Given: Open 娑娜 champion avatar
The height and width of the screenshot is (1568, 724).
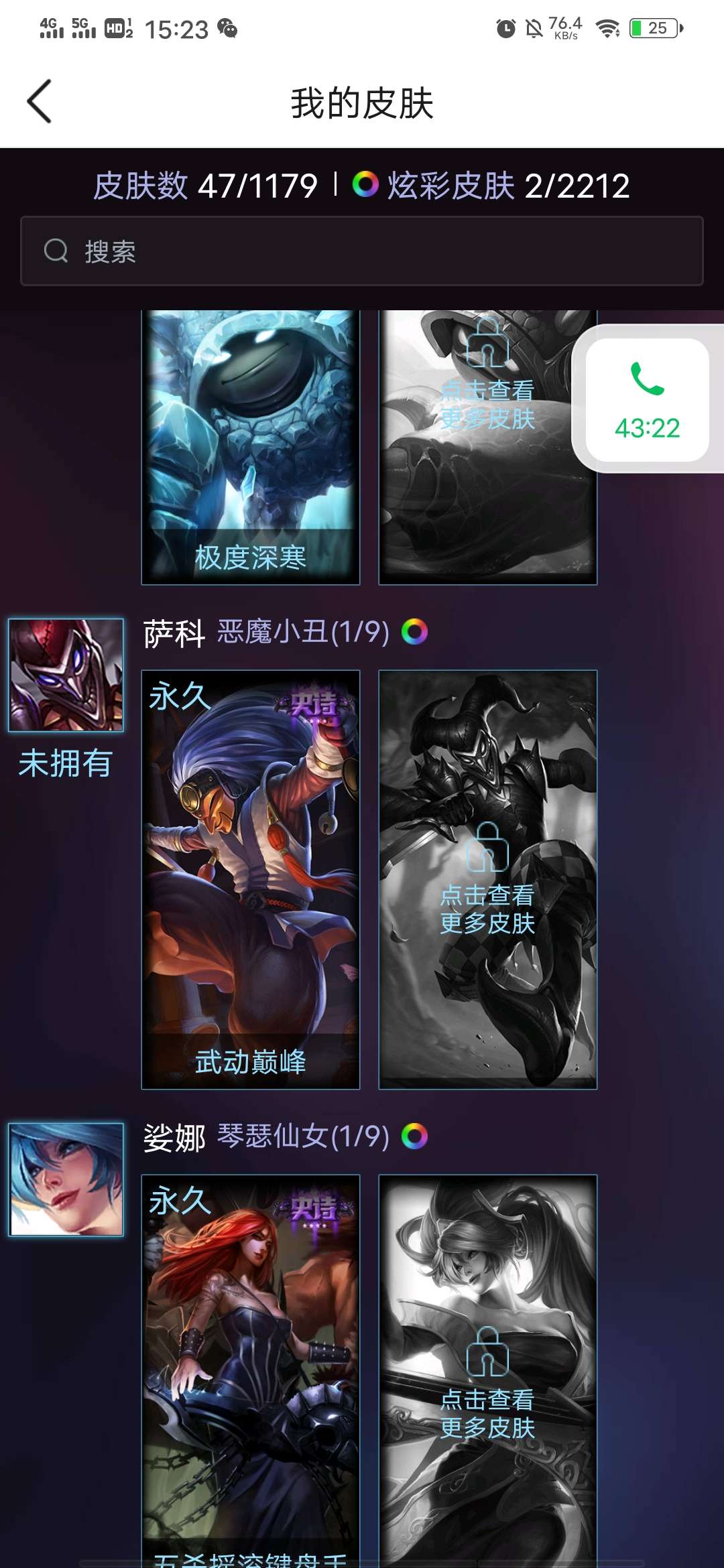Looking at the screenshot, I should (66, 1179).
